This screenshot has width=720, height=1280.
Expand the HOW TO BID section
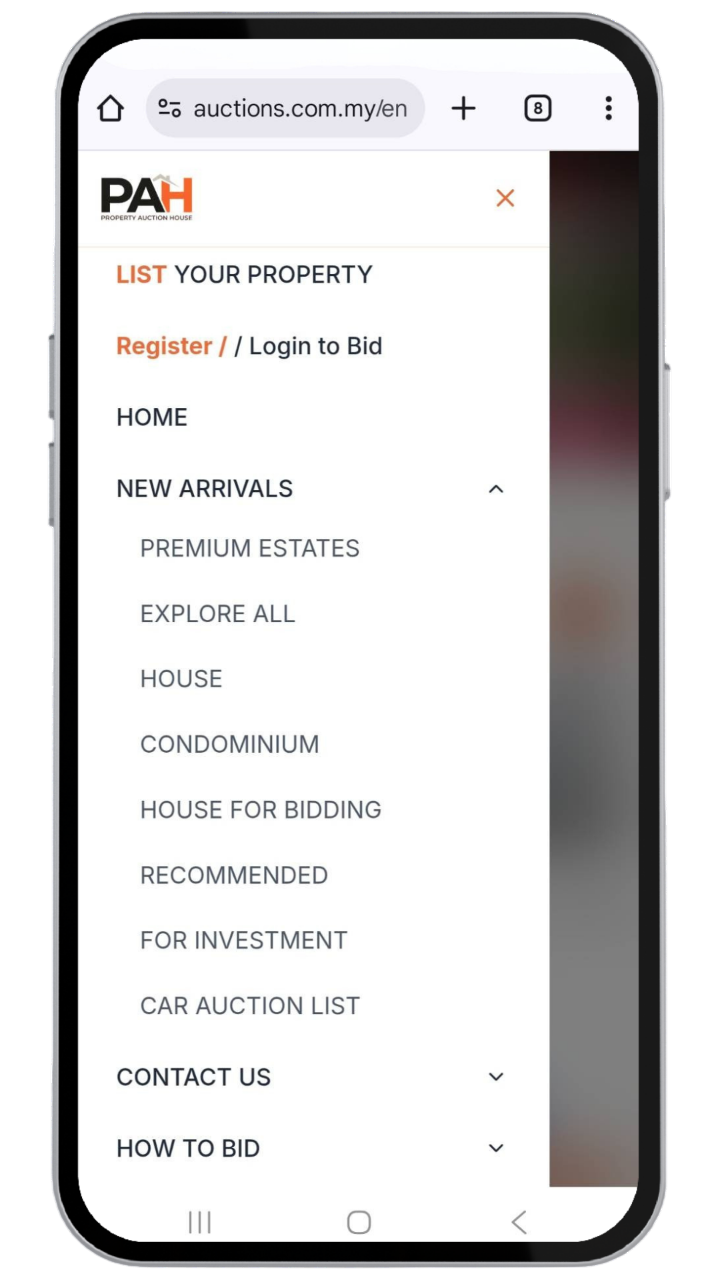pos(496,1148)
